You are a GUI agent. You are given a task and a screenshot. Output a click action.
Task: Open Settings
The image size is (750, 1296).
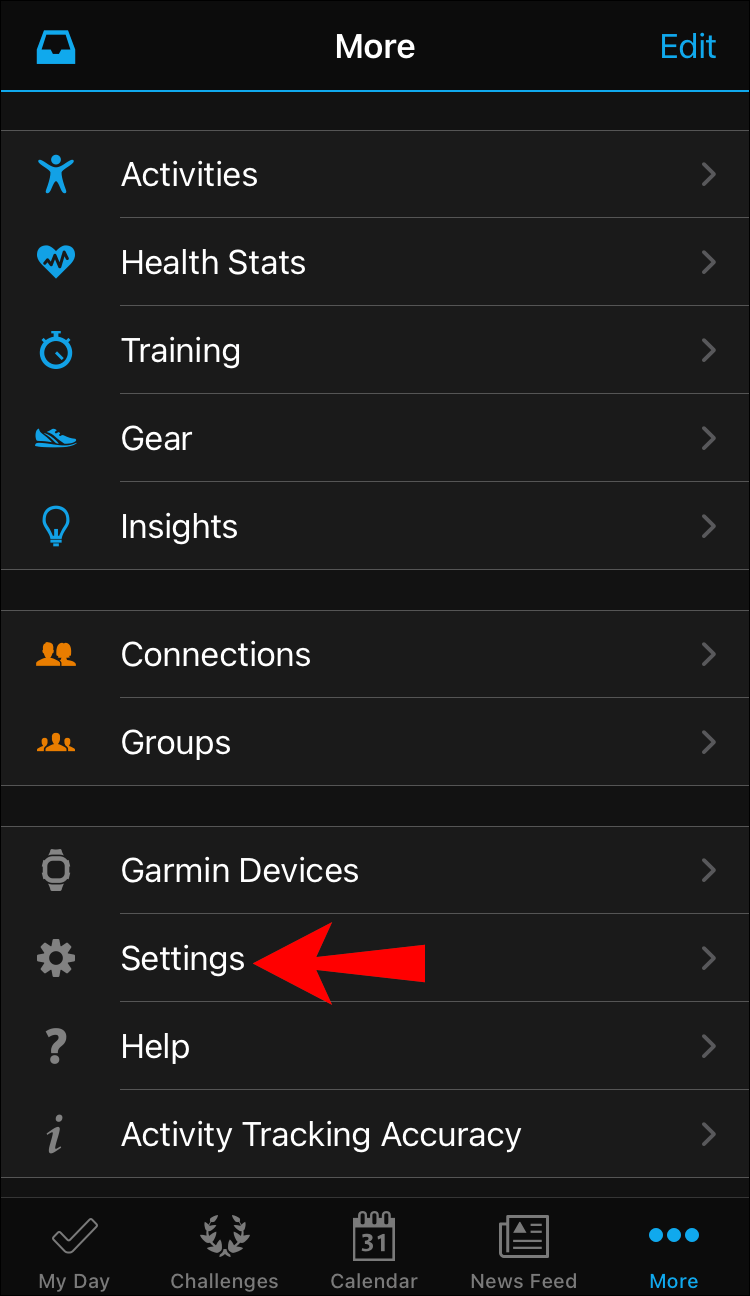pos(375,958)
